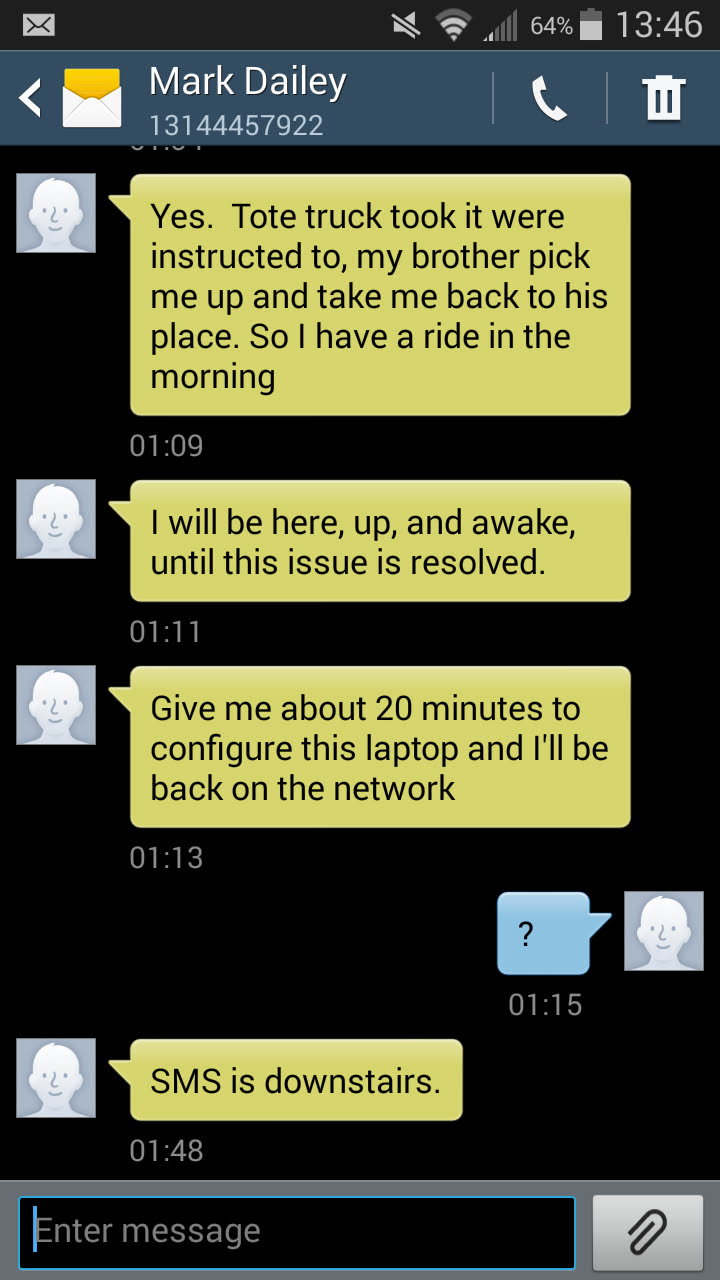Open contact avatar beside "SMS is downstairs."
Screen dimensions: 720x1280
pyautogui.click(x=56, y=1078)
